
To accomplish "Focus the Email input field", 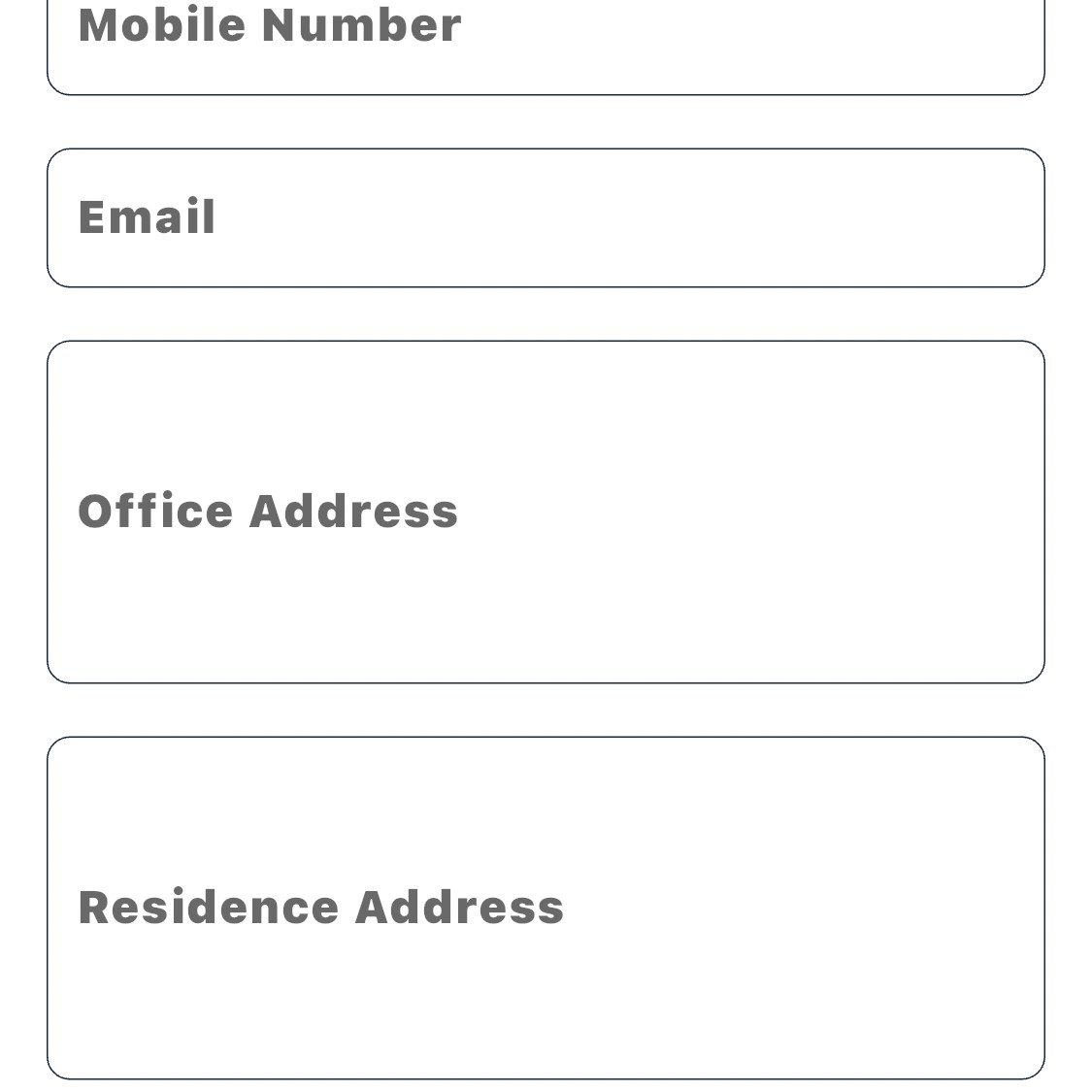I will point(546,217).
